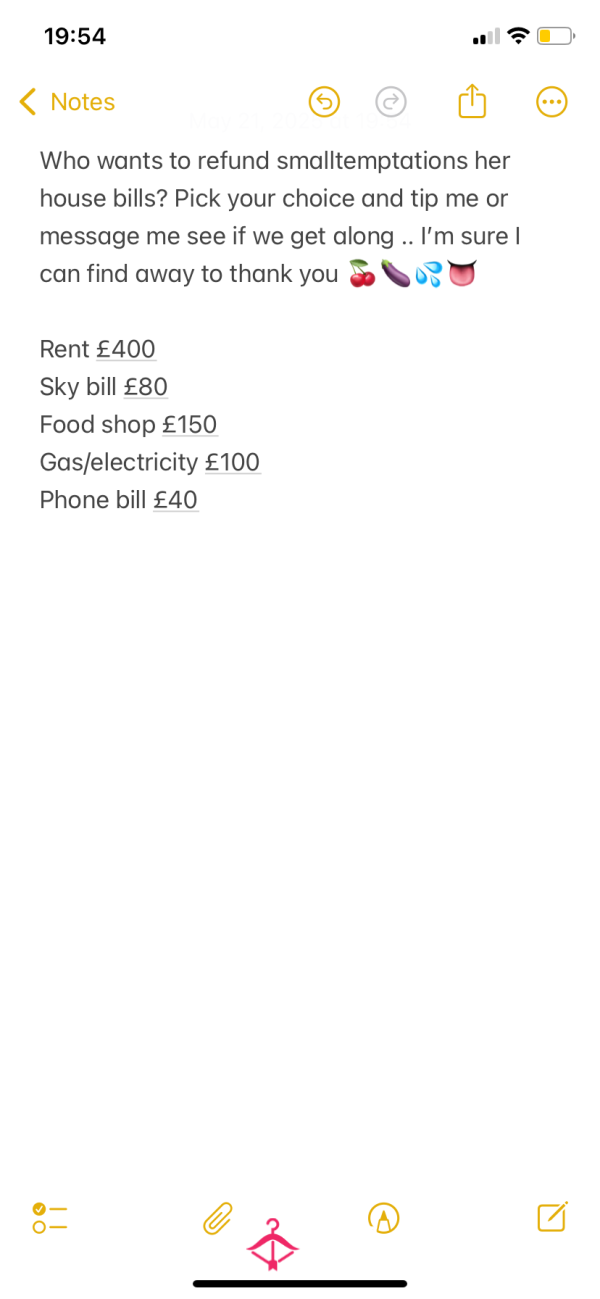
Task: Undo the last edit
Action: click(x=324, y=101)
